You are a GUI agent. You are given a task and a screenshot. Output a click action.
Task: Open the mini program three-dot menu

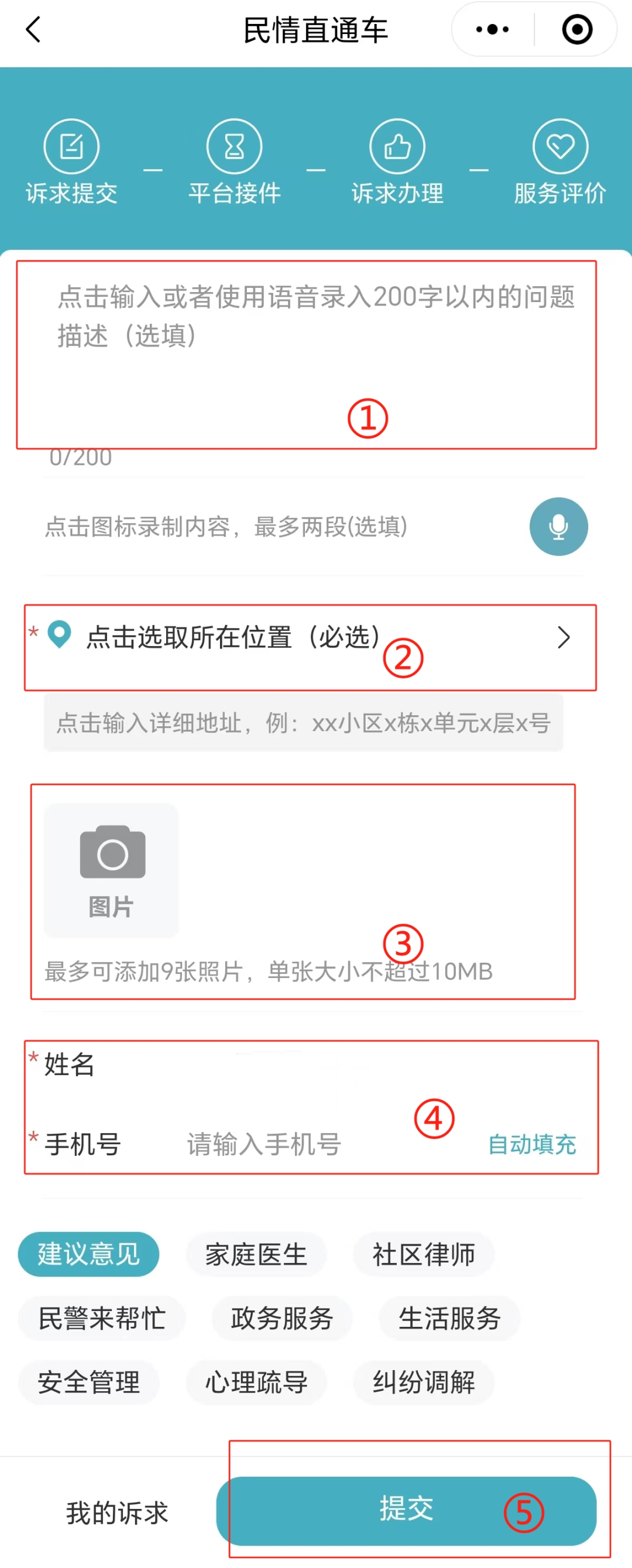492,29
